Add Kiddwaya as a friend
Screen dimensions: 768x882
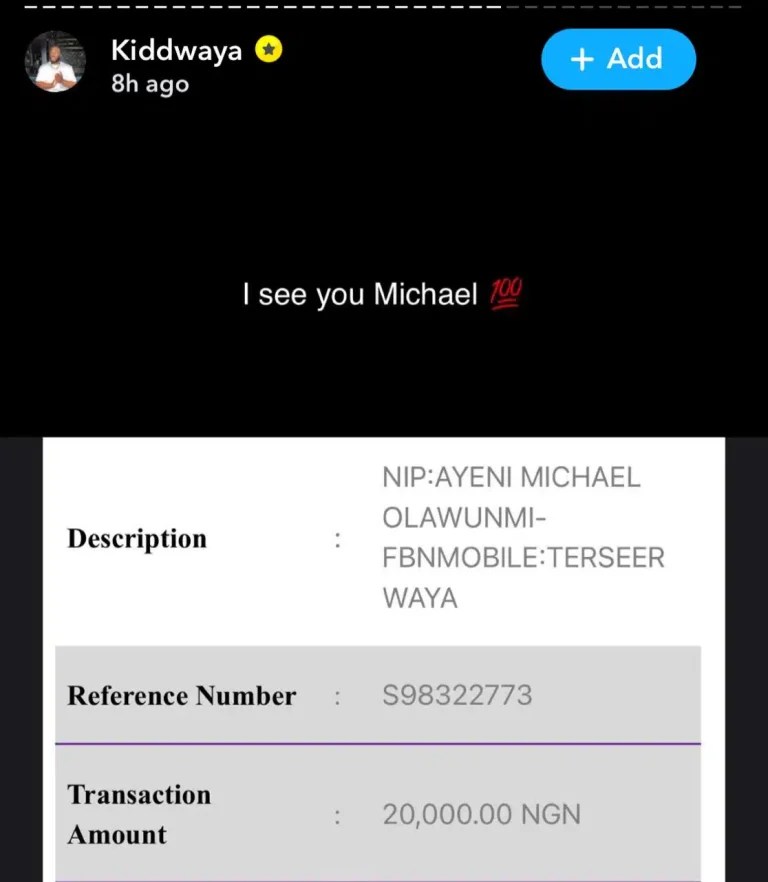[618, 59]
